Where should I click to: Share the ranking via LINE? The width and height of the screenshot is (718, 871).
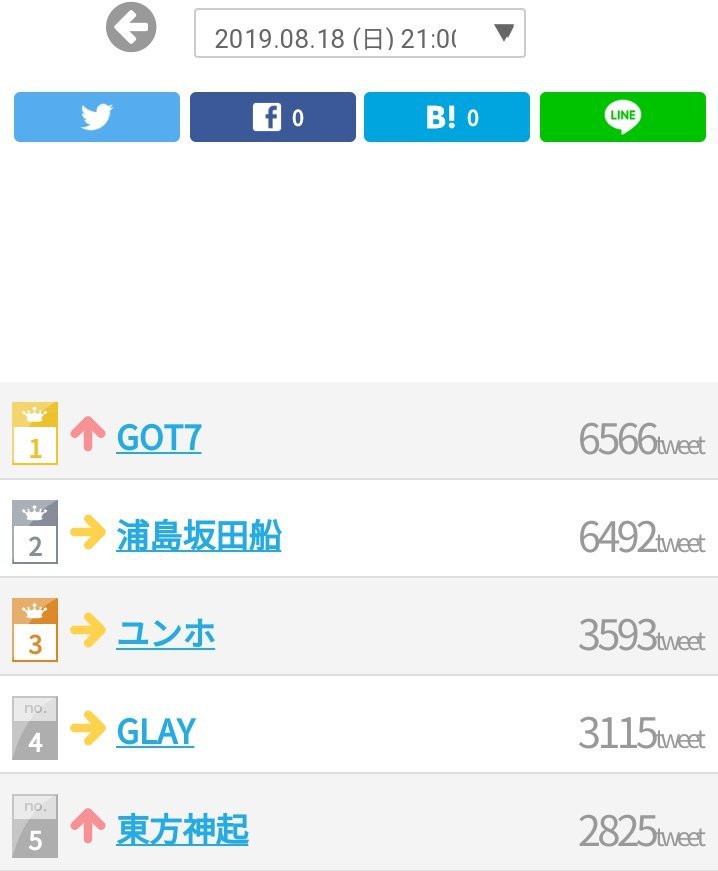622,117
